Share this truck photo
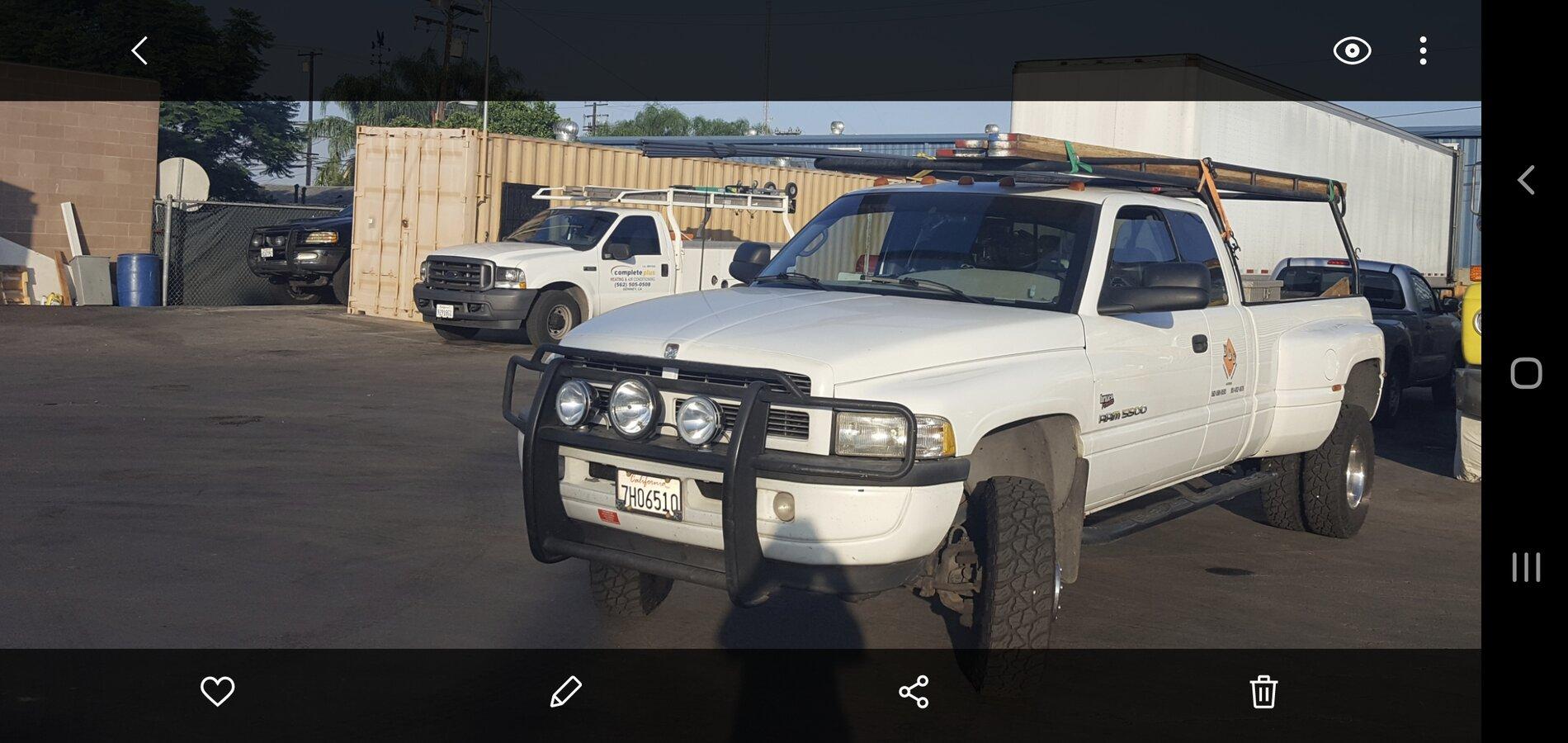This screenshot has width=1568, height=743. point(914,691)
